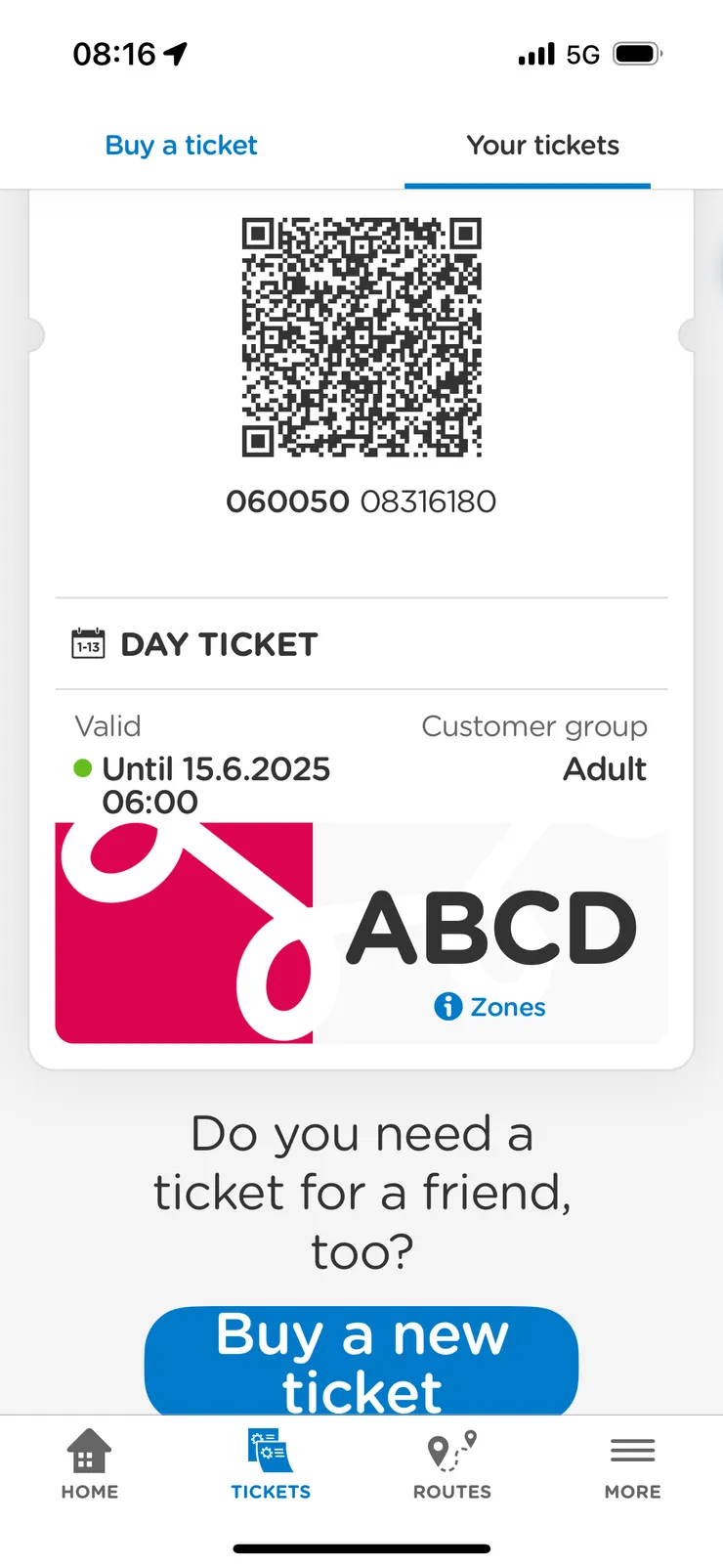The image size is (723, 1568).
Task: Switch to the Routes tab
Action: tap(451, 1464)
